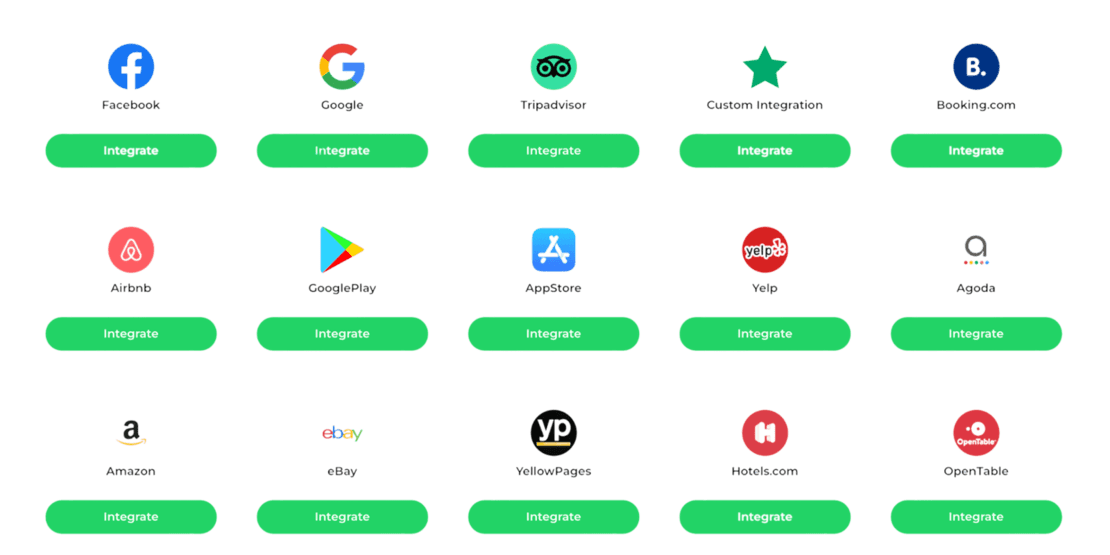Screen dimensions: 1110x555
Task: Integrate with GooglePlay
Action: [x=342, y=334]
